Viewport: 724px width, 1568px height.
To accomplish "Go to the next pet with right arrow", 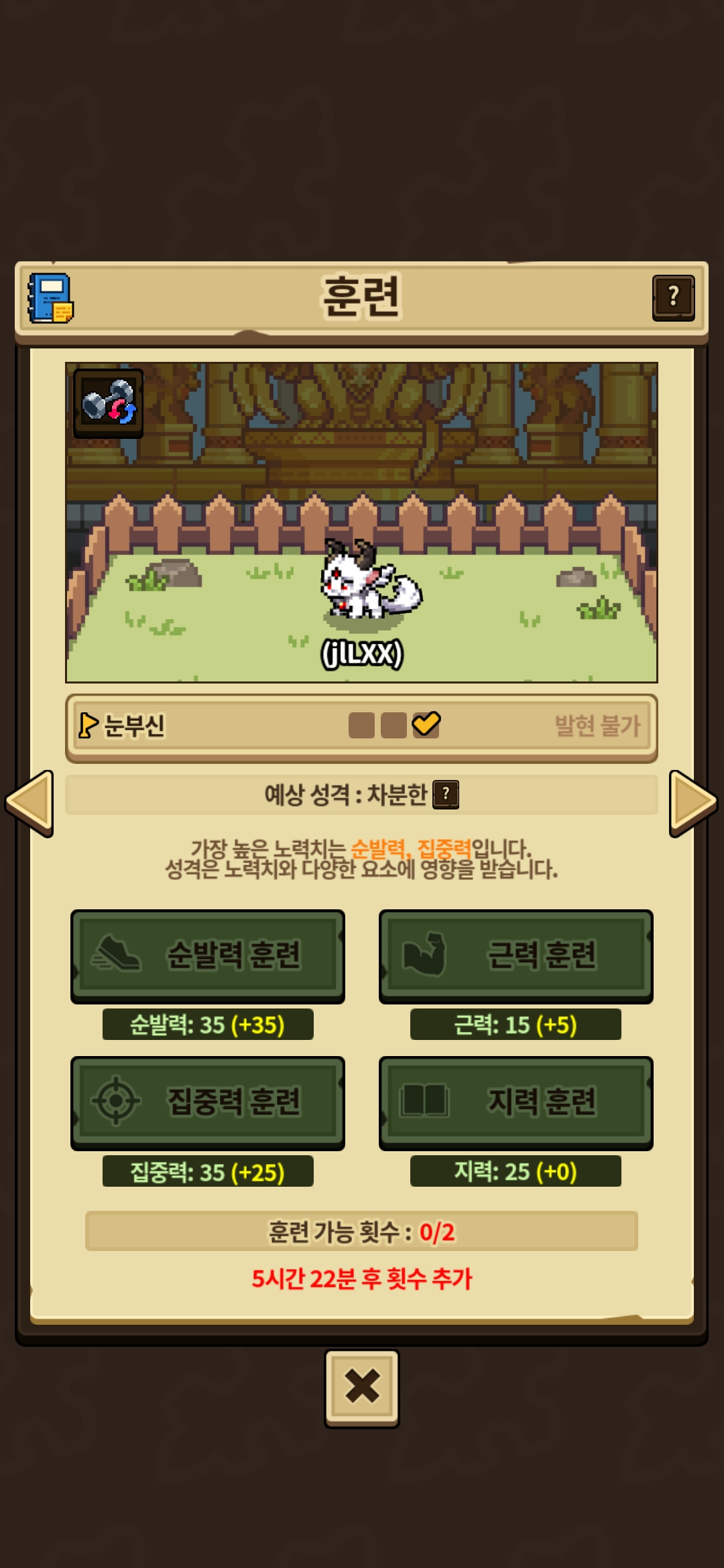I will click(x=693, y=803).
